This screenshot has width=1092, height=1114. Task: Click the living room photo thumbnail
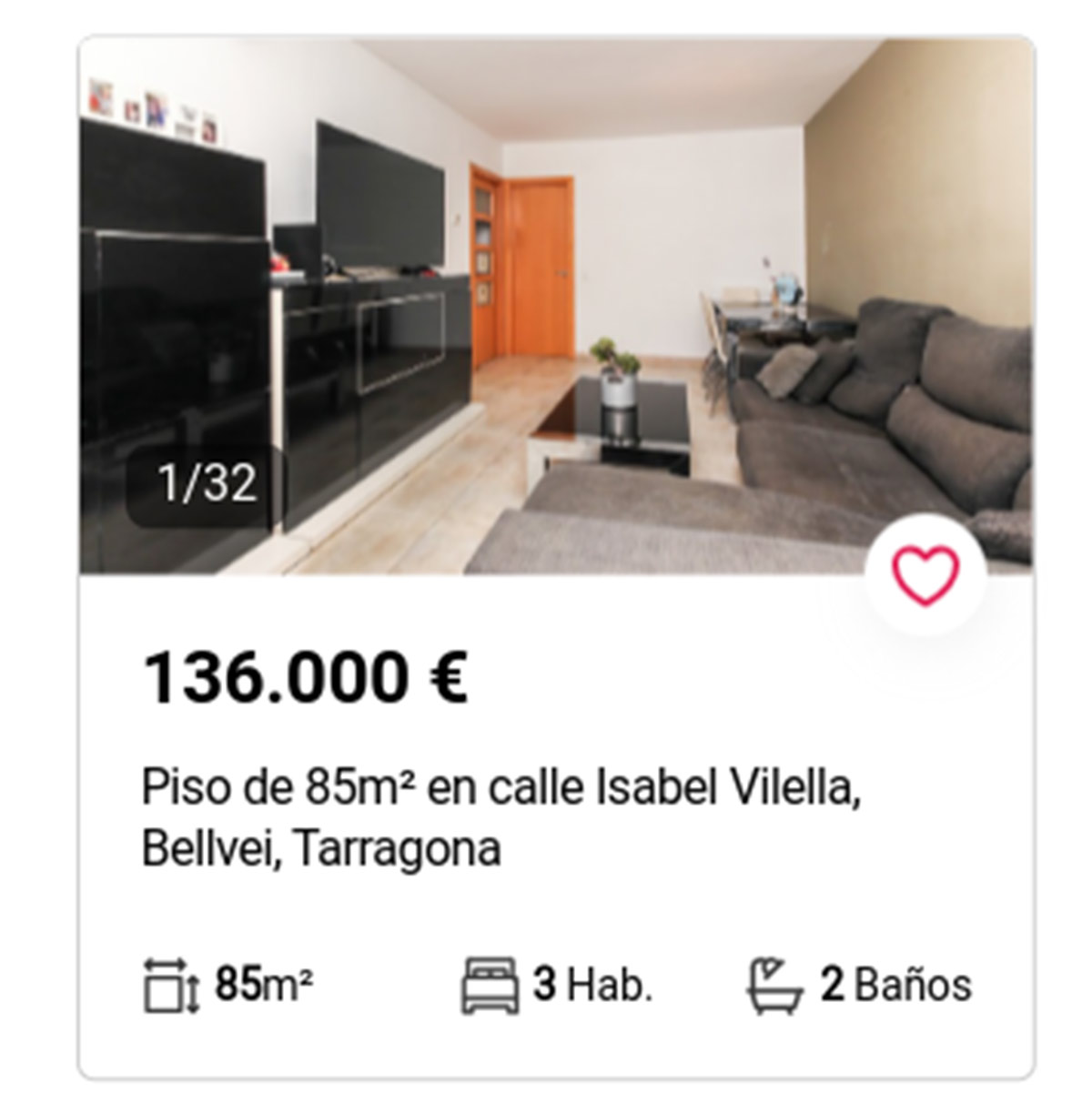tap(546, 300)
